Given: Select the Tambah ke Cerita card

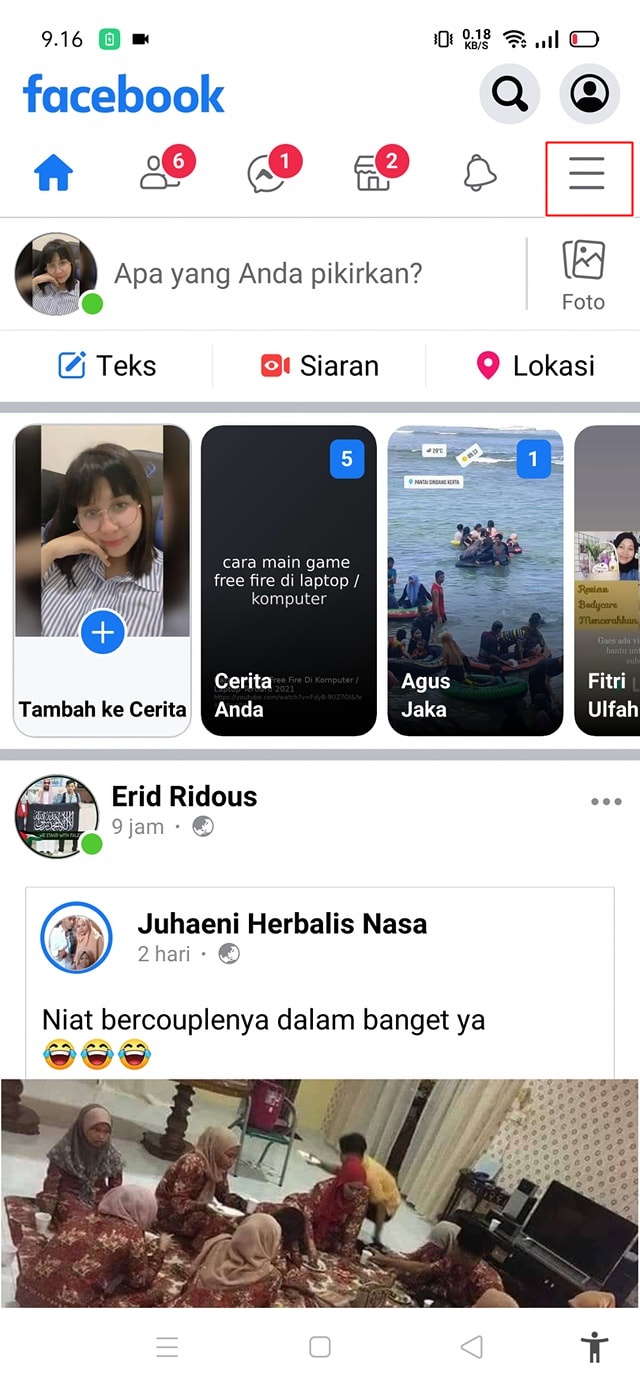Looking at the screenshot, I should pos(102,580).
